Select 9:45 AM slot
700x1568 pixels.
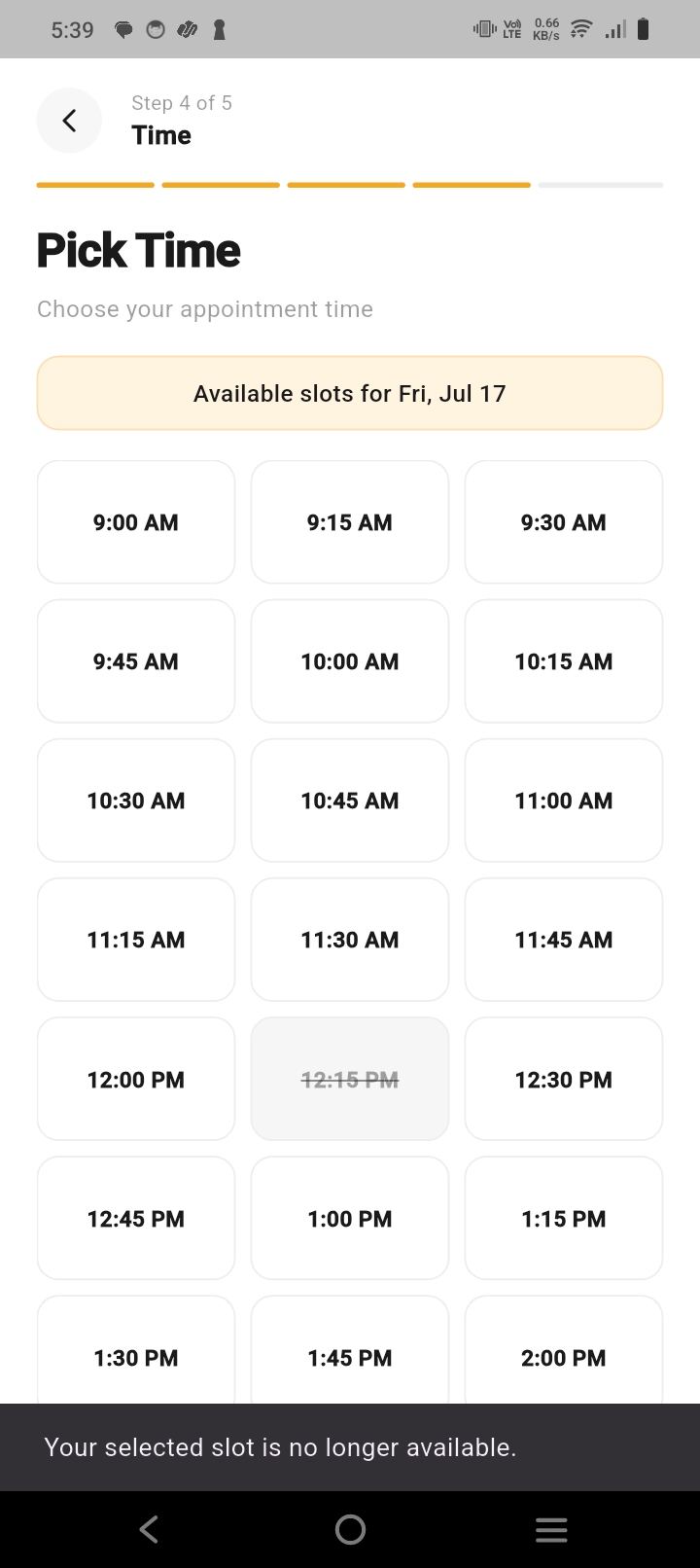point(136,661)
